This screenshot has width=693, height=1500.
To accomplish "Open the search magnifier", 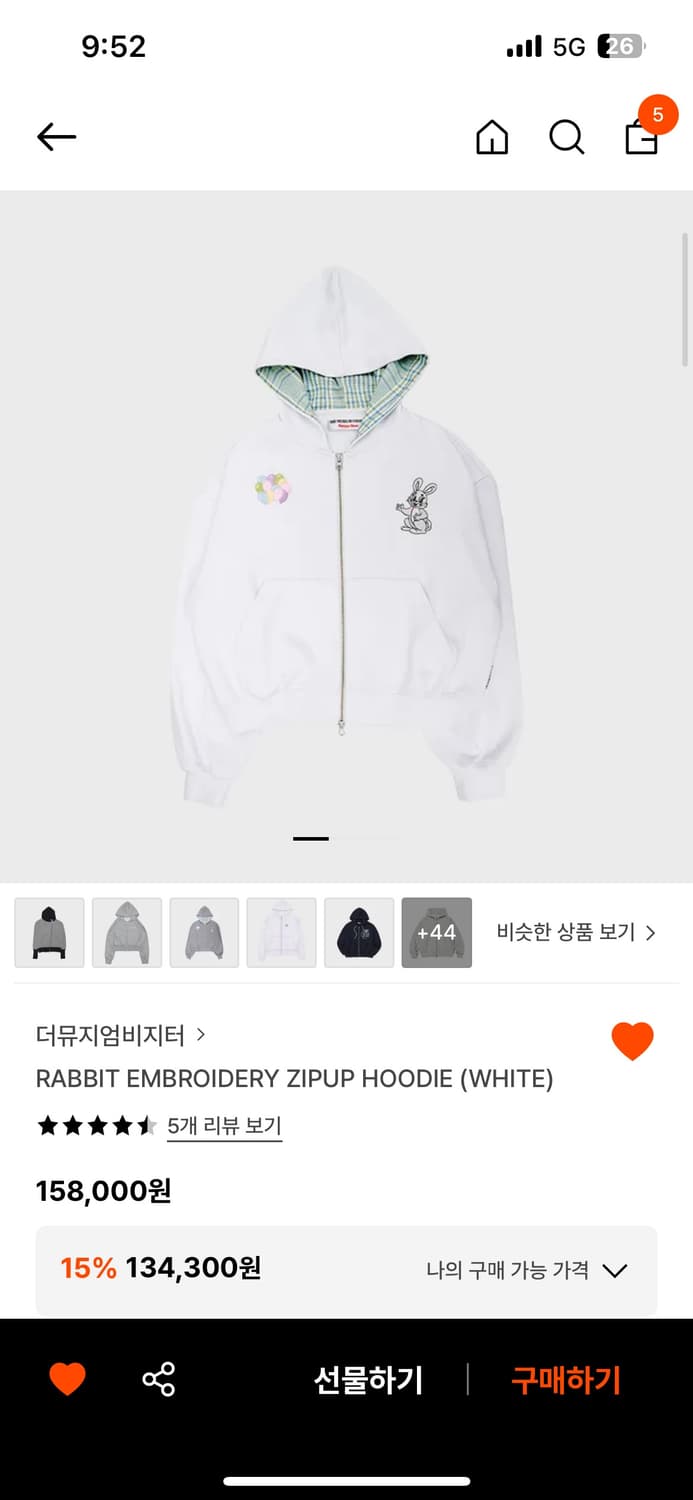I will coord(566,137).
